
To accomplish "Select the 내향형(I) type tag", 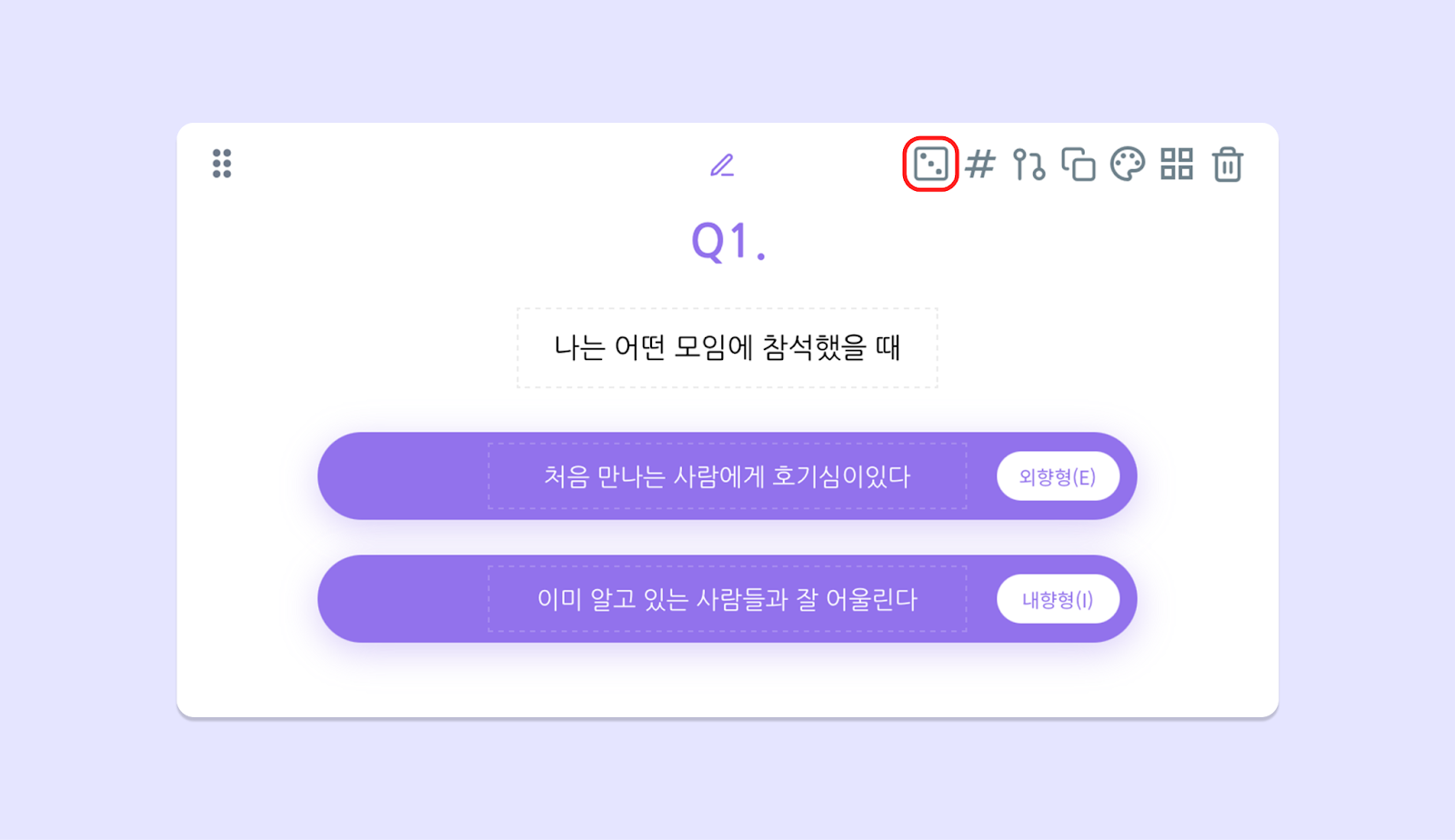I will pos(1058,599).
